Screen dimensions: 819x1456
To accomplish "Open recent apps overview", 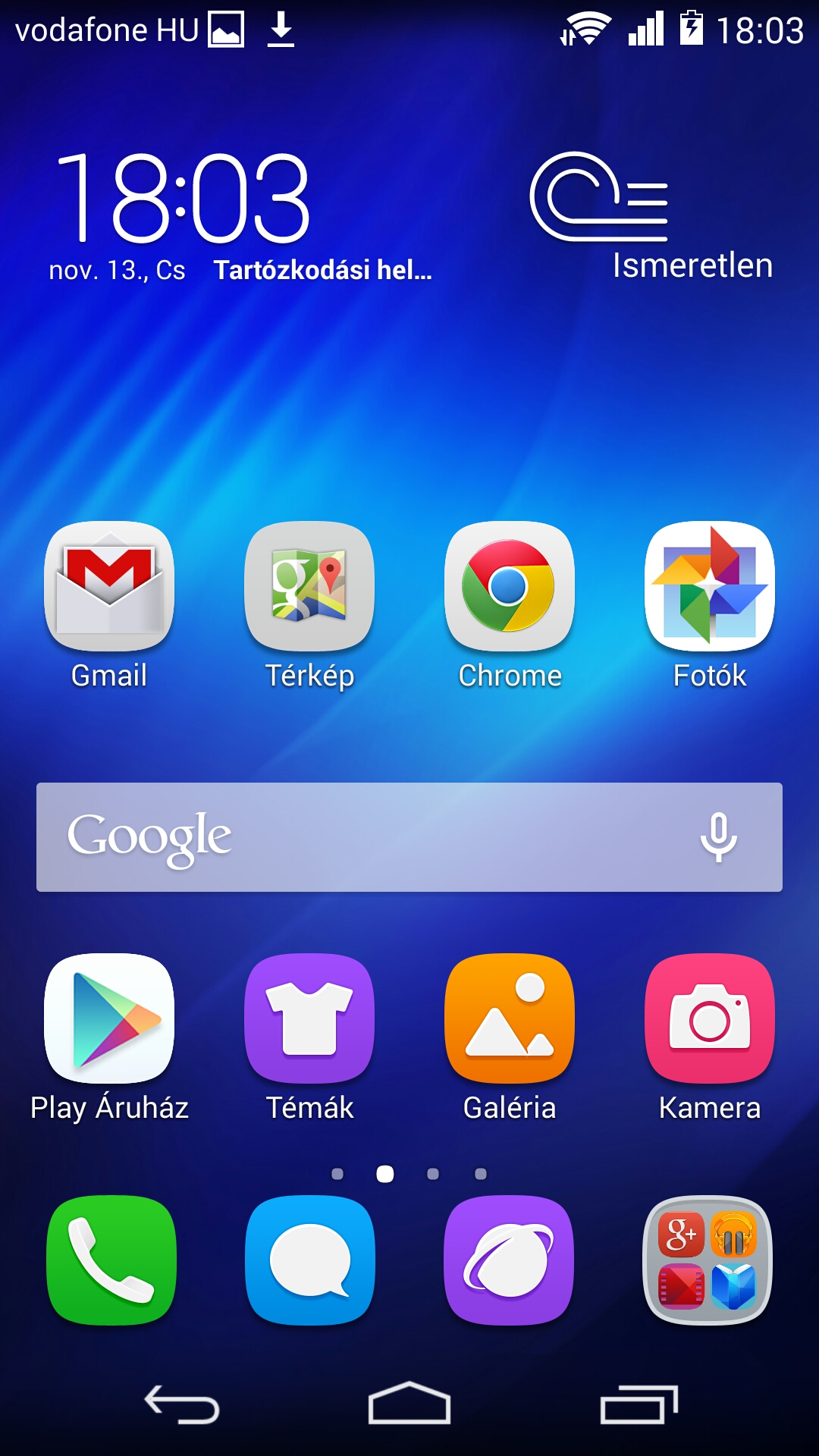I will (639, 1404).
